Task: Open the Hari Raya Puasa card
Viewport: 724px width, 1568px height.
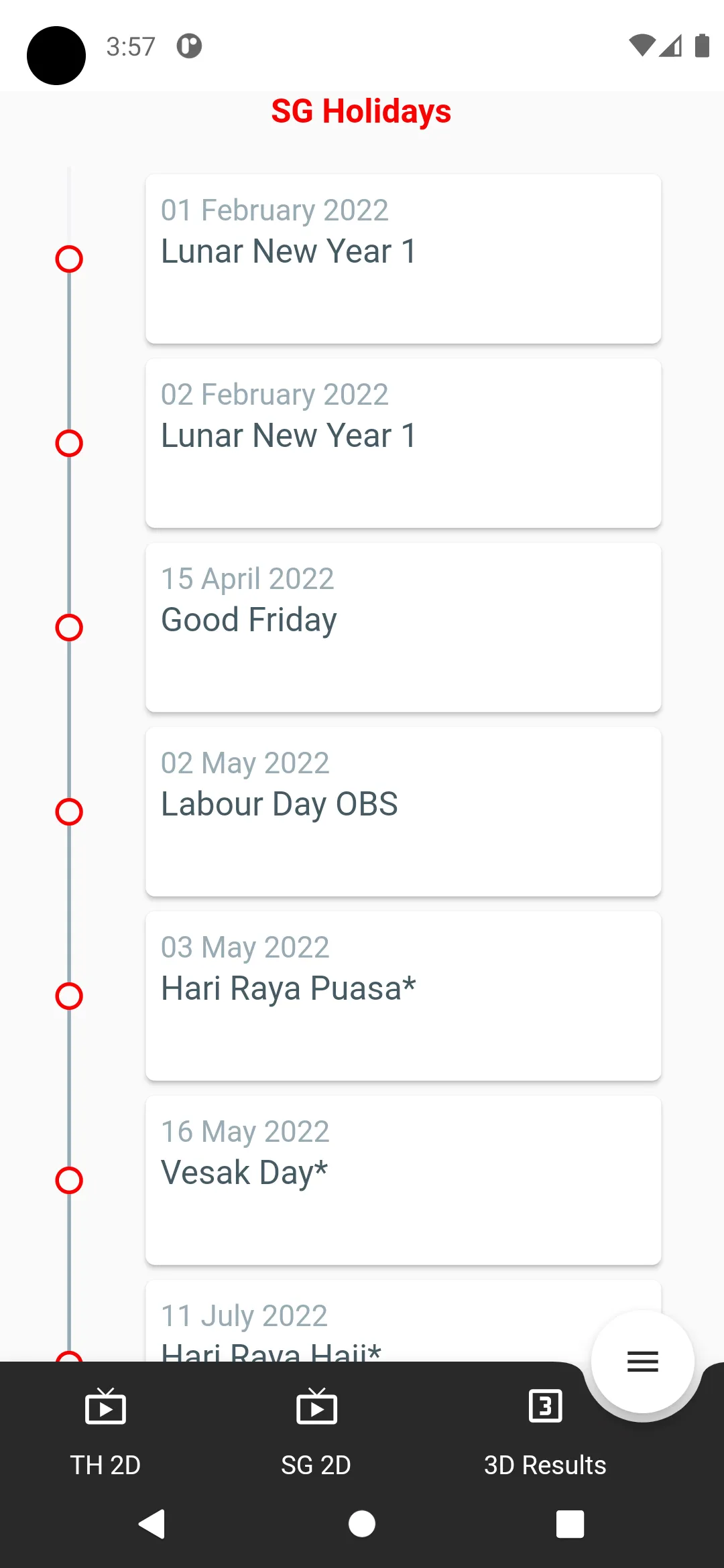Action: pos(402,995)
